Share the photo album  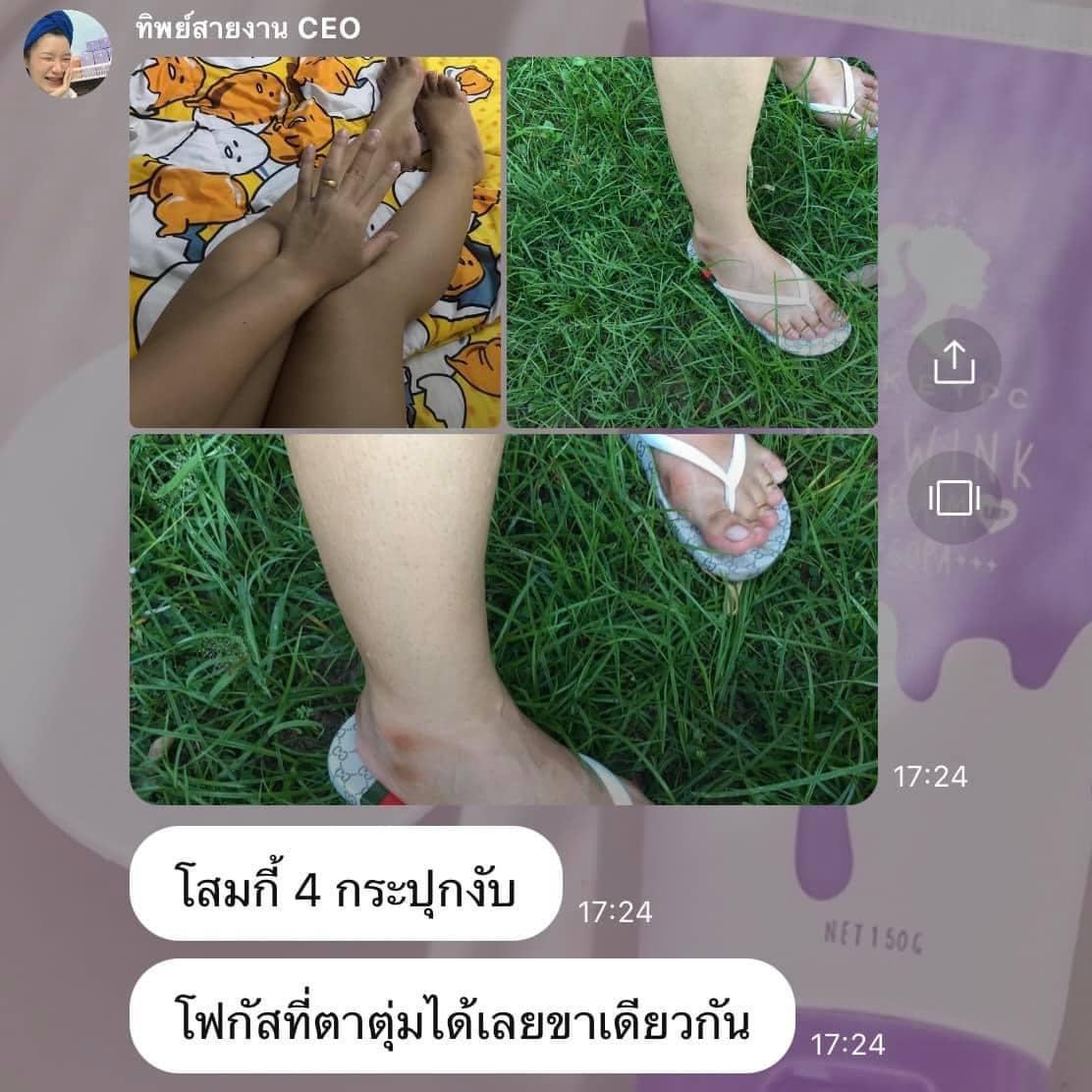(954, 365)
